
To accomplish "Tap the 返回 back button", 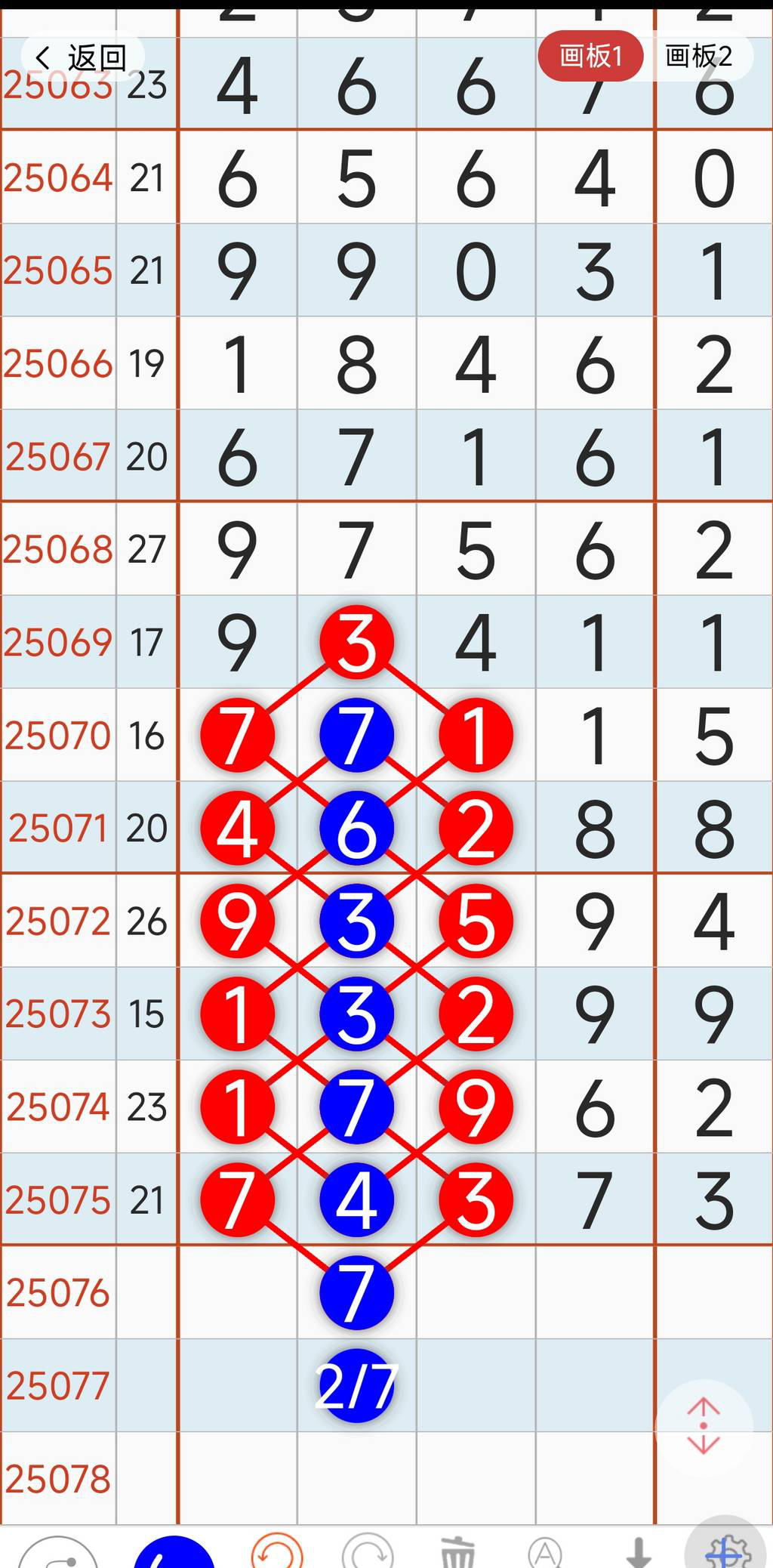I will pos(81,55).
